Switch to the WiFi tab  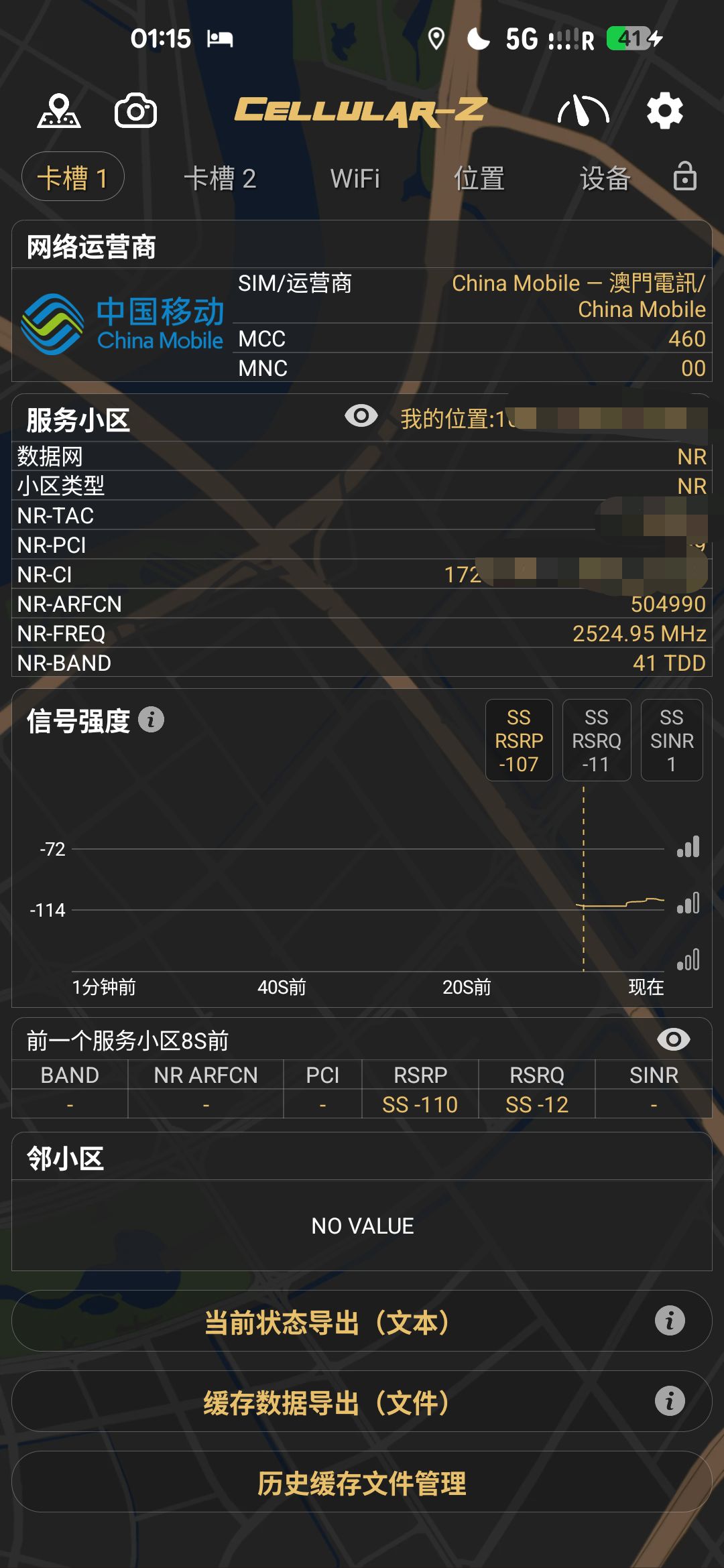[x=355, y=179]
